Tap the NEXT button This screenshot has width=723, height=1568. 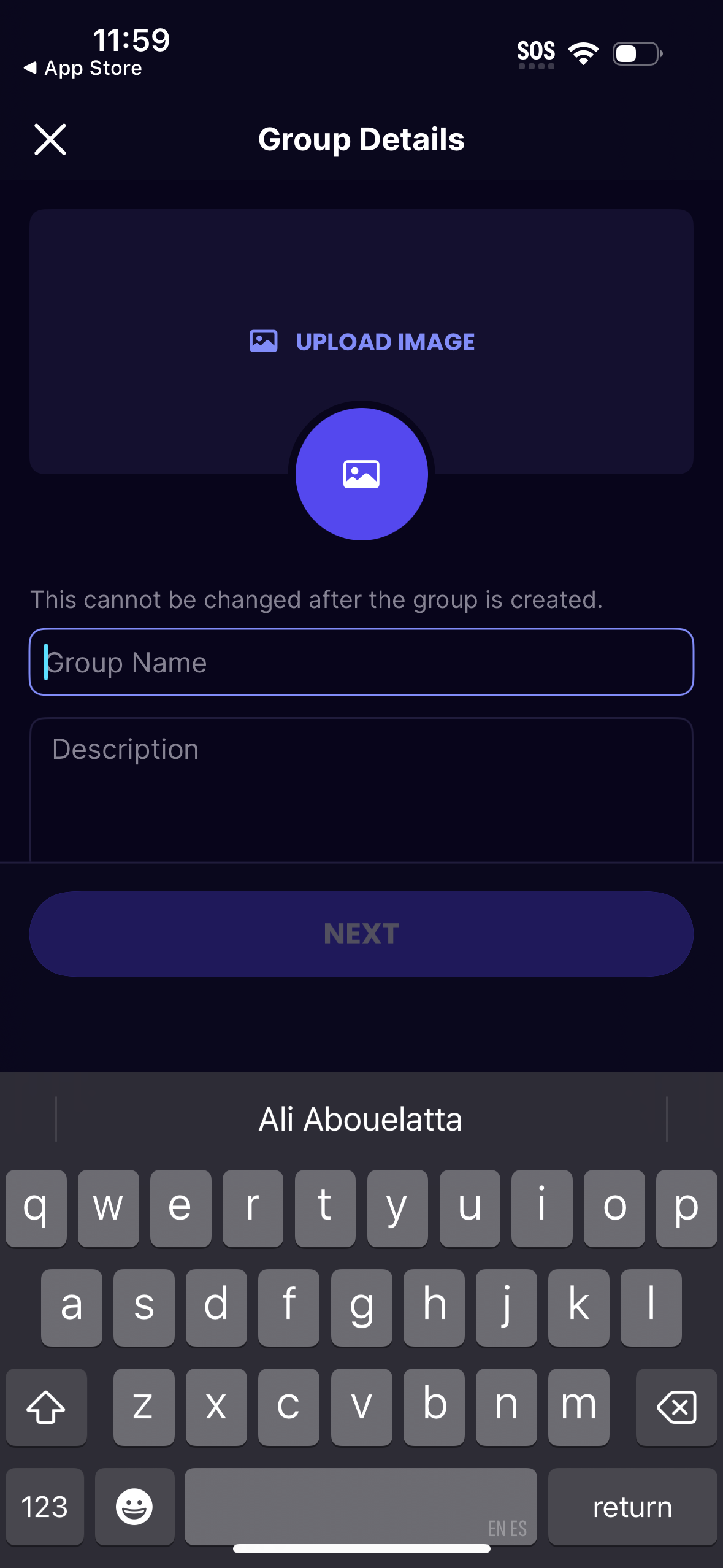(361, 933)
